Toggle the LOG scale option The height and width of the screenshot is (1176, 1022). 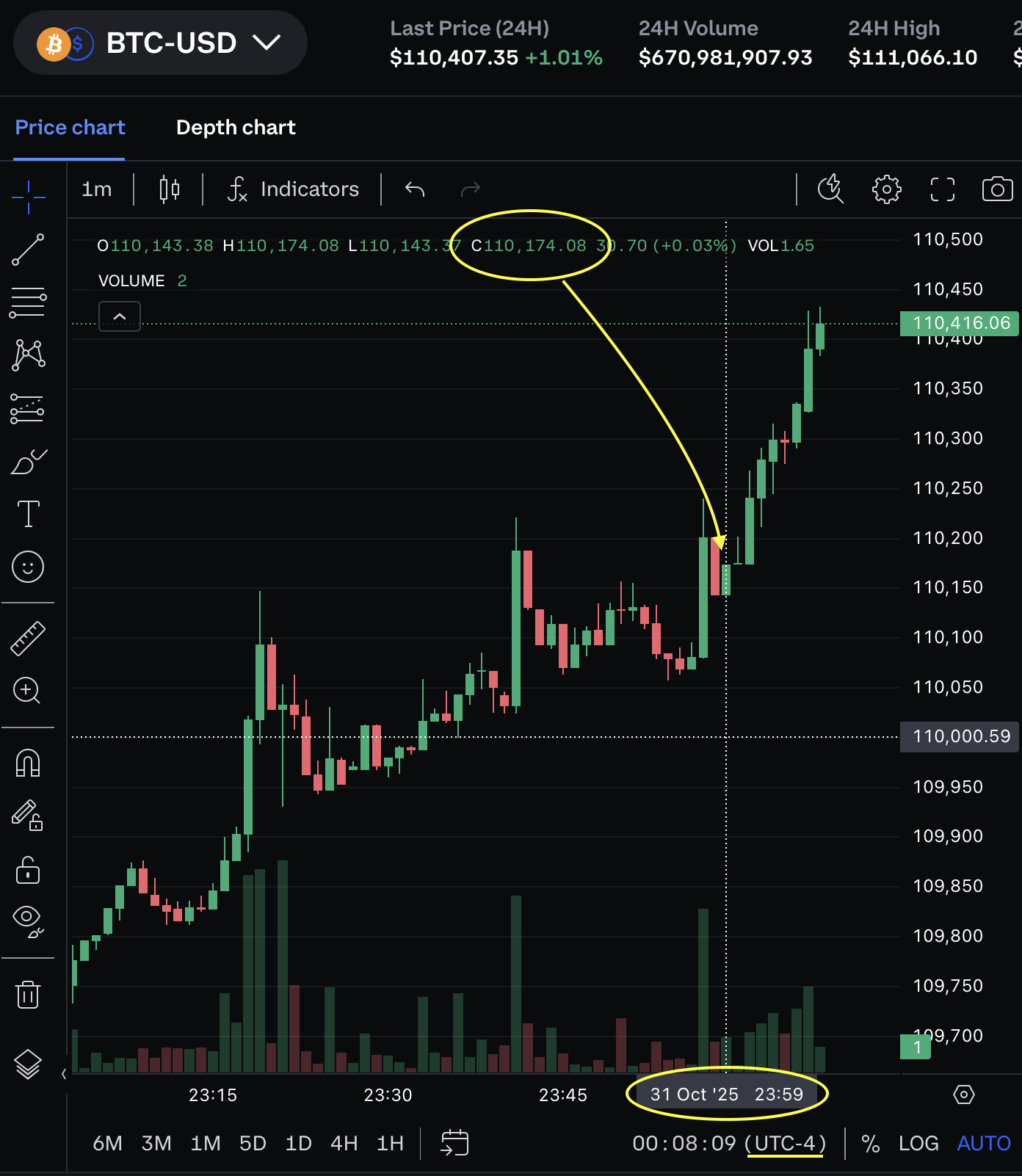pyautogui.click(x=918, y=1143)
